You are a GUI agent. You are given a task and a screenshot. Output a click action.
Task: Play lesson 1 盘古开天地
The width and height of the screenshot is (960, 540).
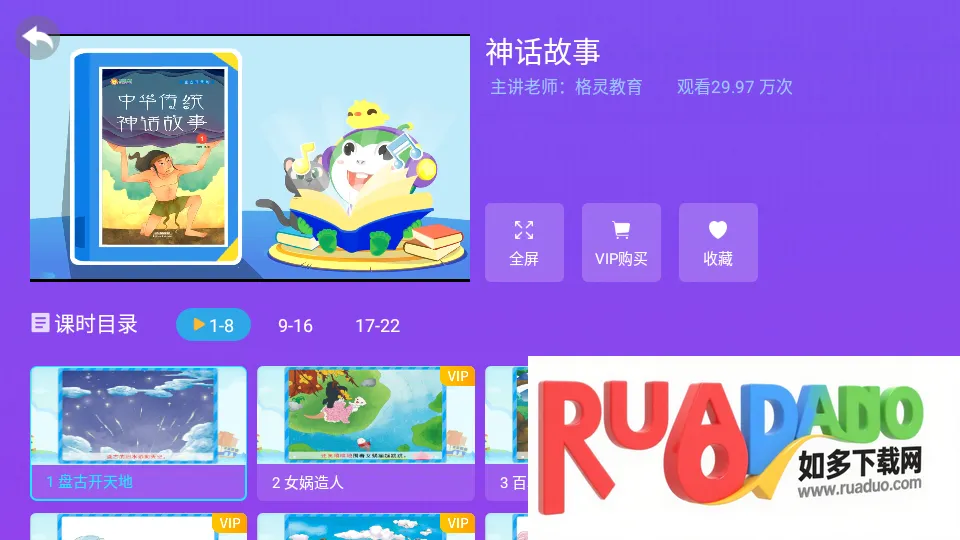click(x=138, y=433)
